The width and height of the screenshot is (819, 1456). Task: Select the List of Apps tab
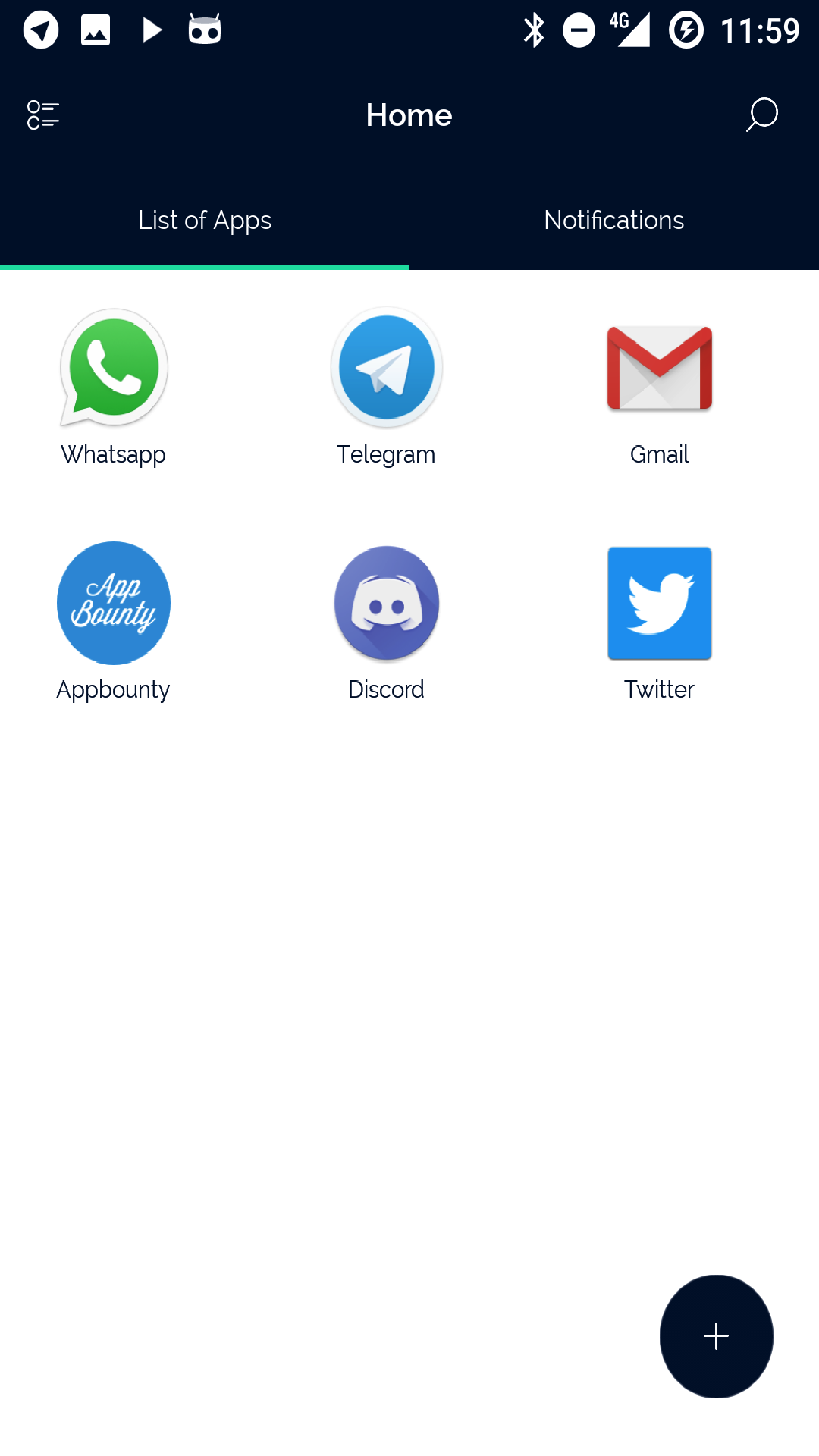coord(205,220)
